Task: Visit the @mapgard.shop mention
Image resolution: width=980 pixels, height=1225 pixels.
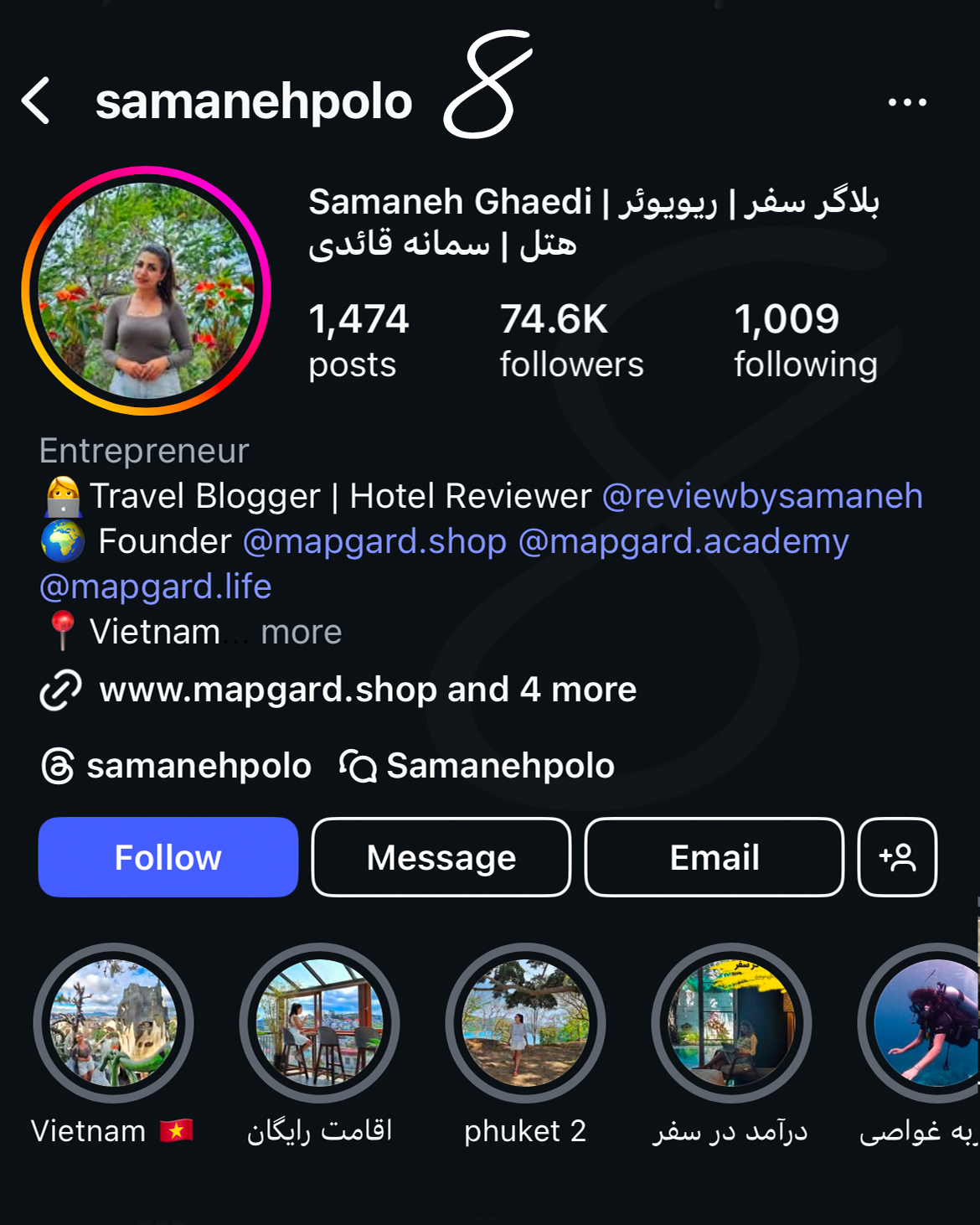Action: click(x=374, y=541)
